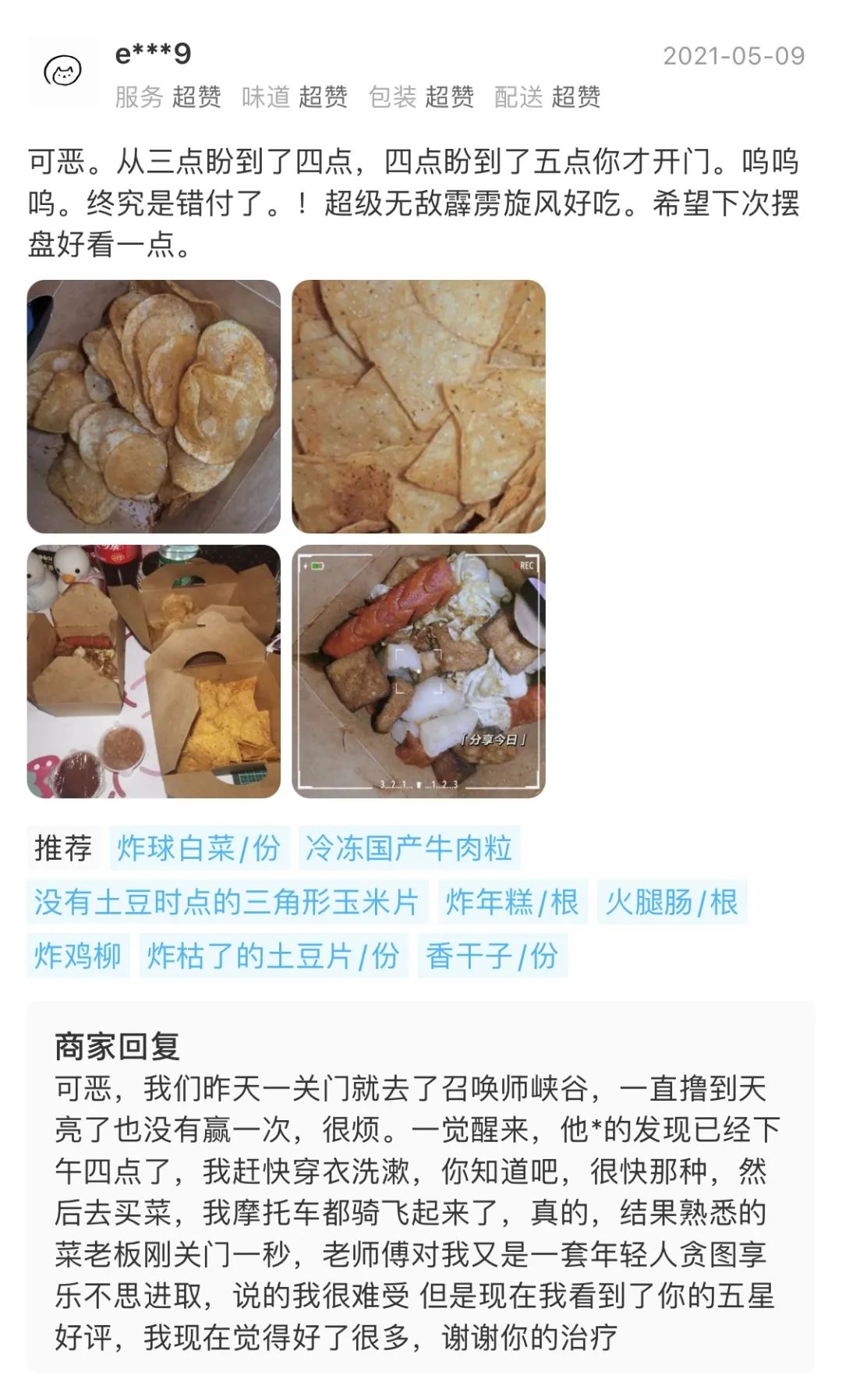Screen dimensions: 842x1400
Task: View the photo marked 分享今日
Action: click(419, 671)
